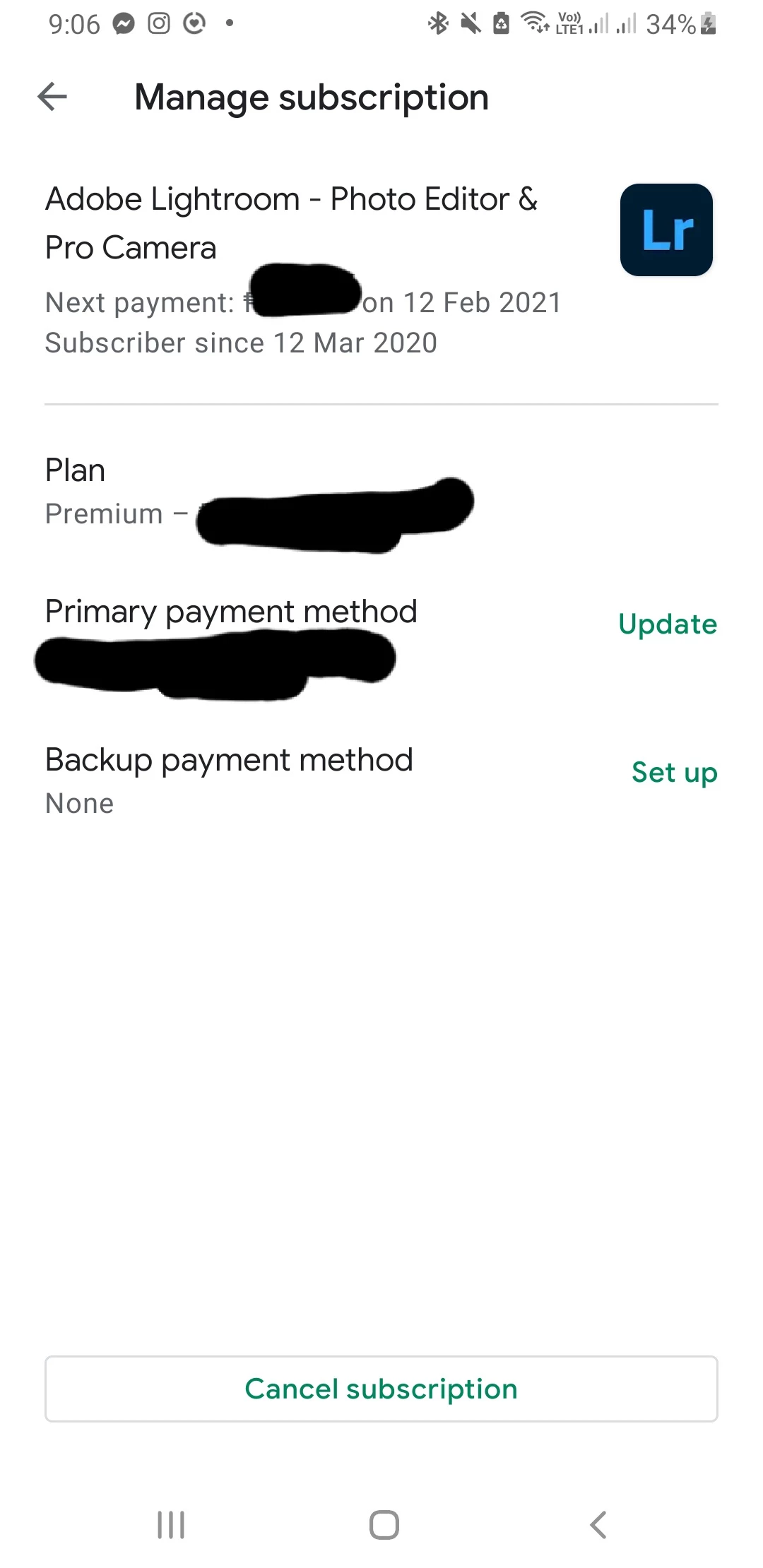
Task: Update the primary payment method
Action: click(x=667, y=624)
